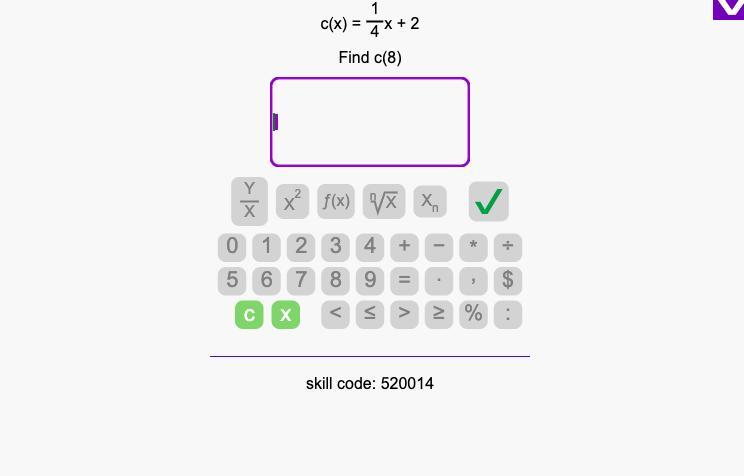Tap the percent sign key
The image size is (744, 476).
point(473,314)
